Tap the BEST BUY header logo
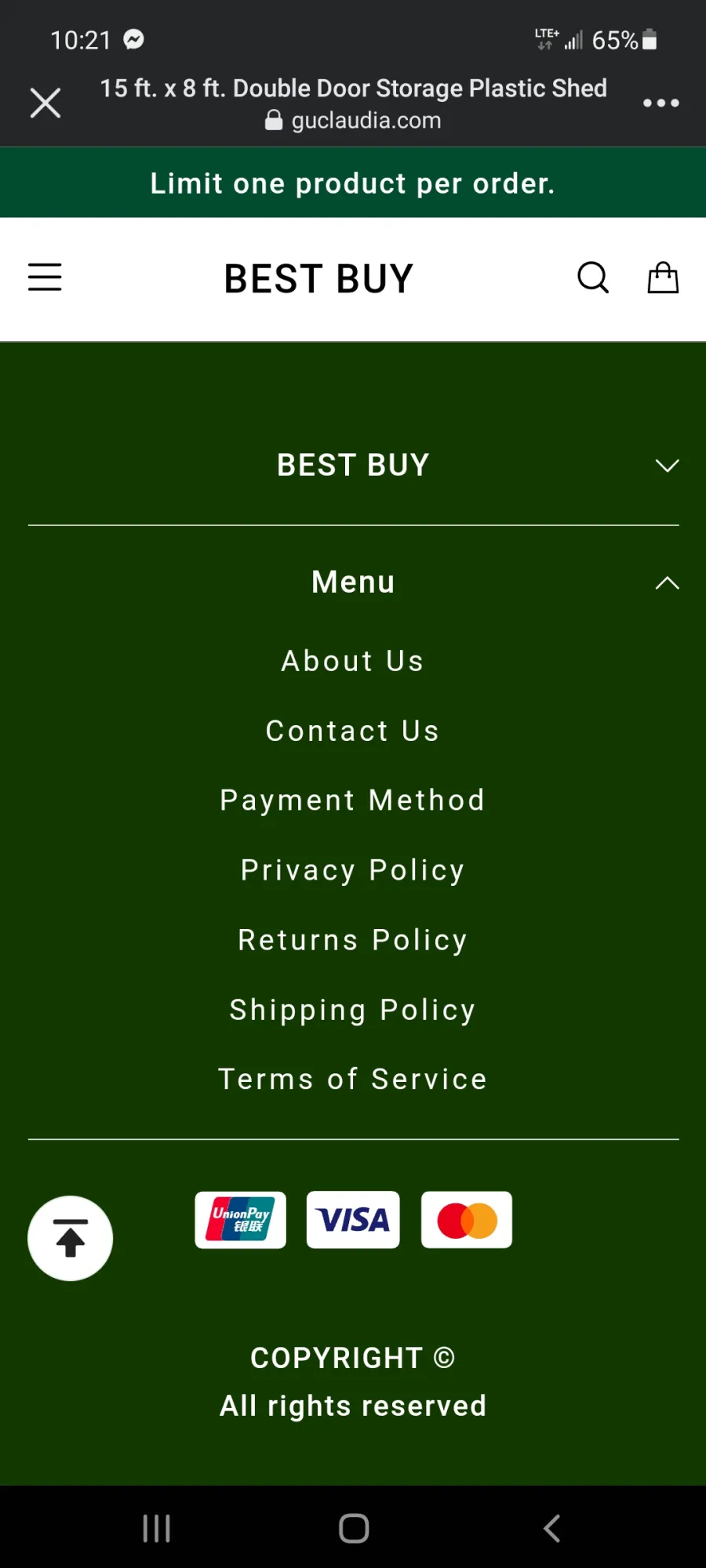Viewport: 706px width, 1568px height. point(318,278)
